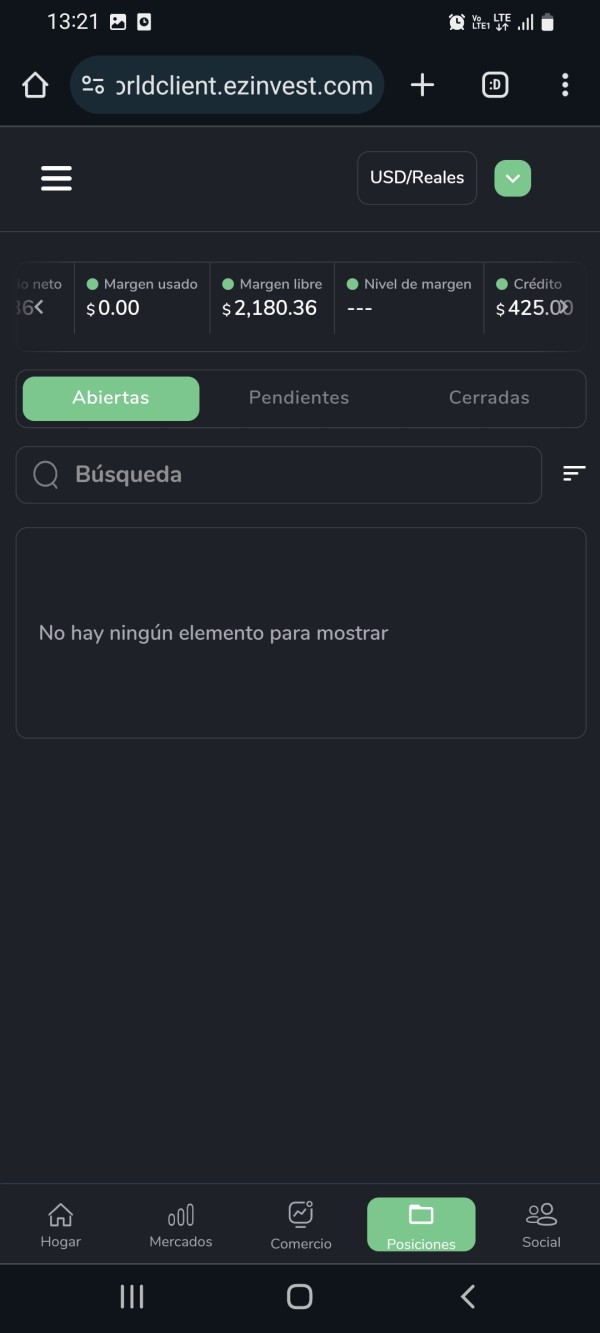Screen dimensions: 600x1333
Task: Open a new browser tab
Action: pyautogui.click(x=422, y=85)
